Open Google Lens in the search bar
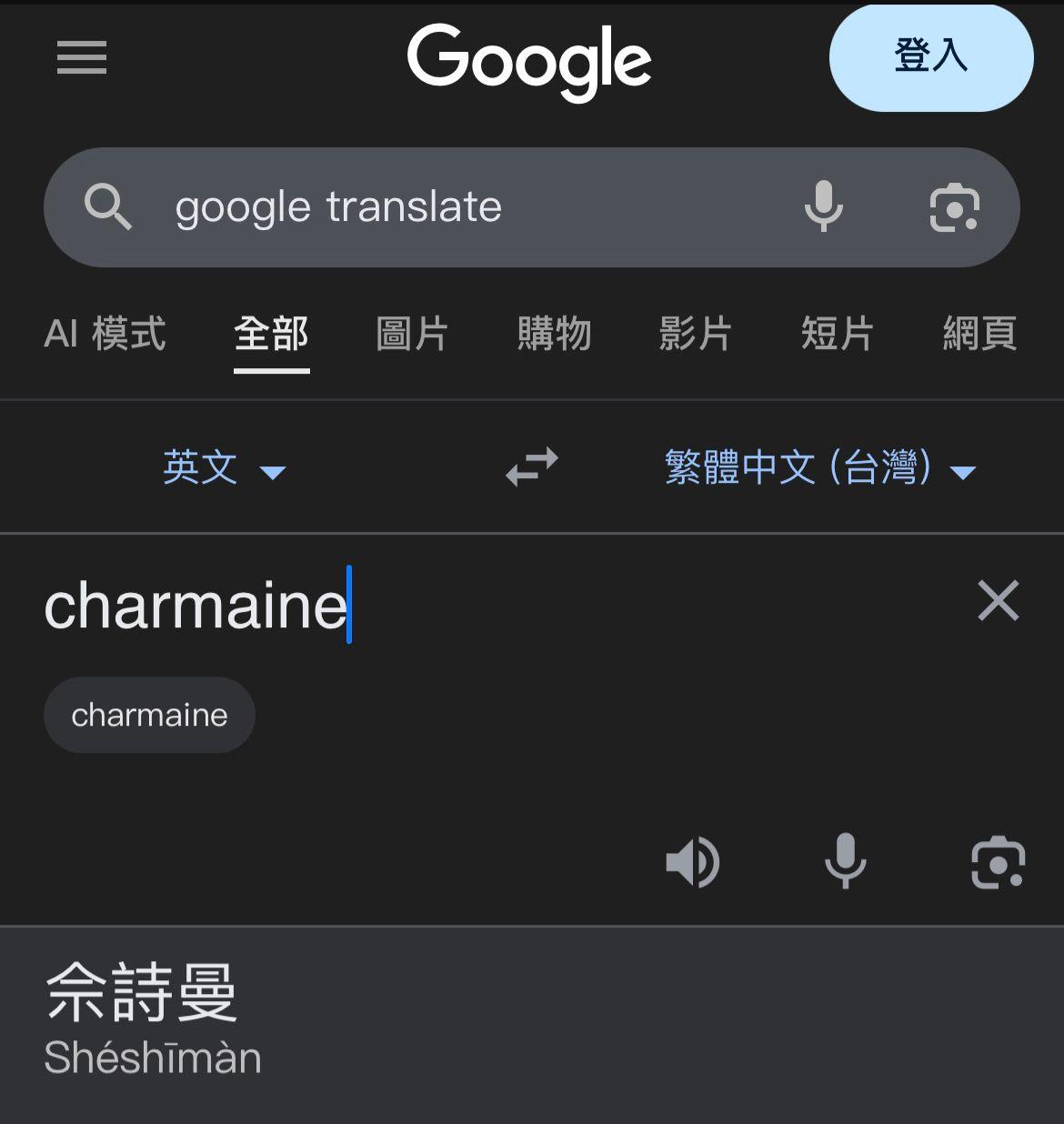 (954, 207)
